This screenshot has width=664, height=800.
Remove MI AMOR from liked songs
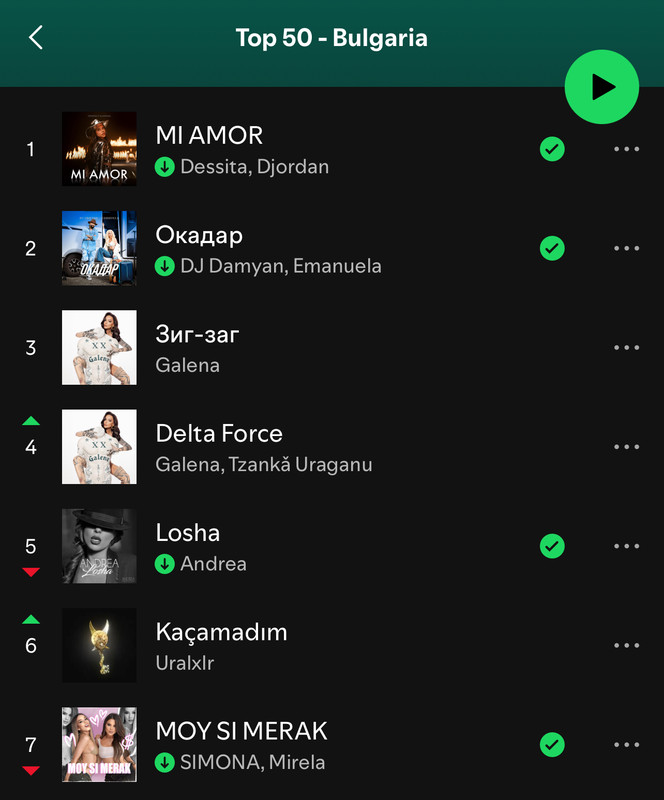pos(552,149)
